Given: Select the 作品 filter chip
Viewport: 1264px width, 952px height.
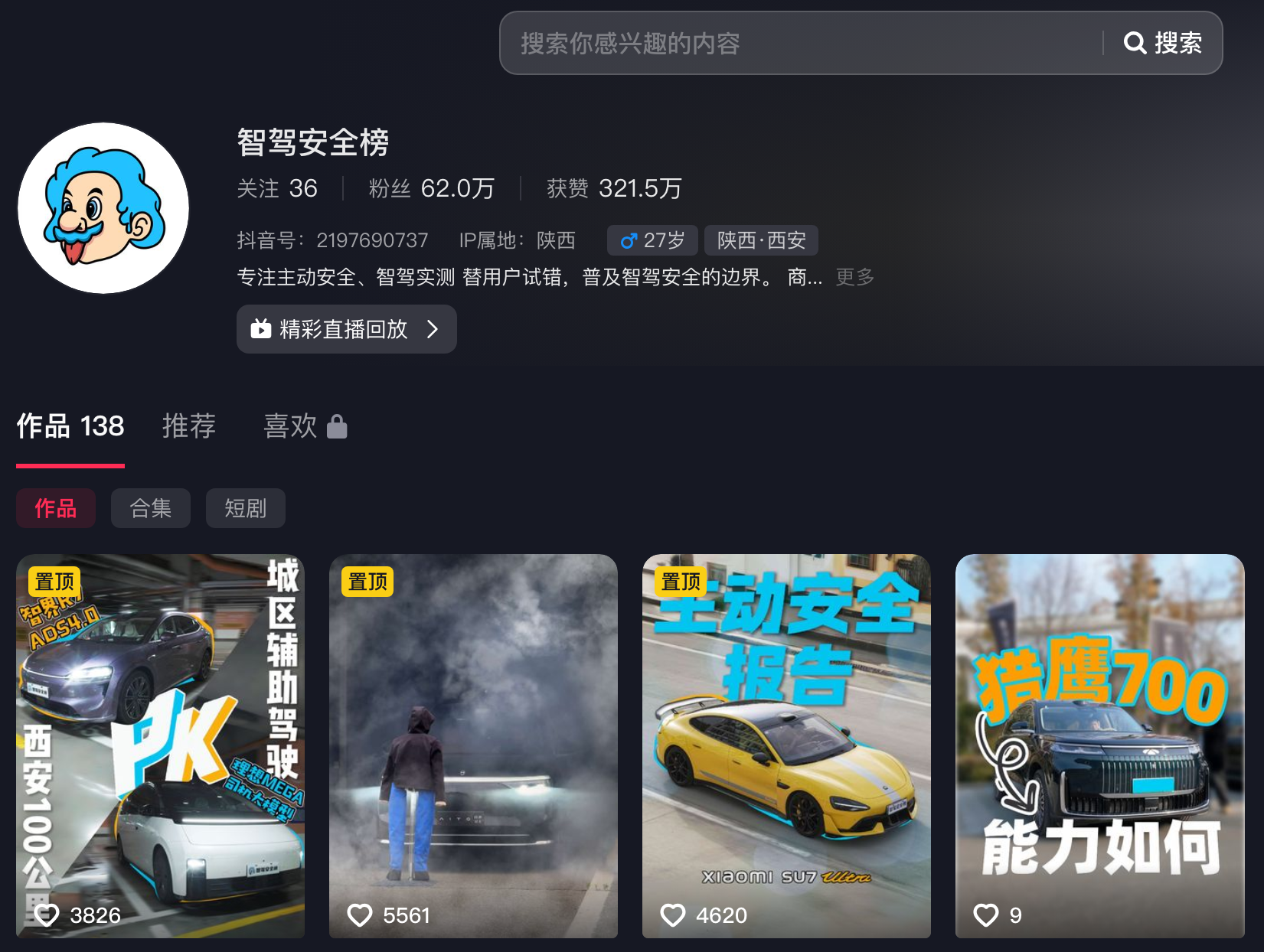Looking at the screenshot, I should 56,508.
